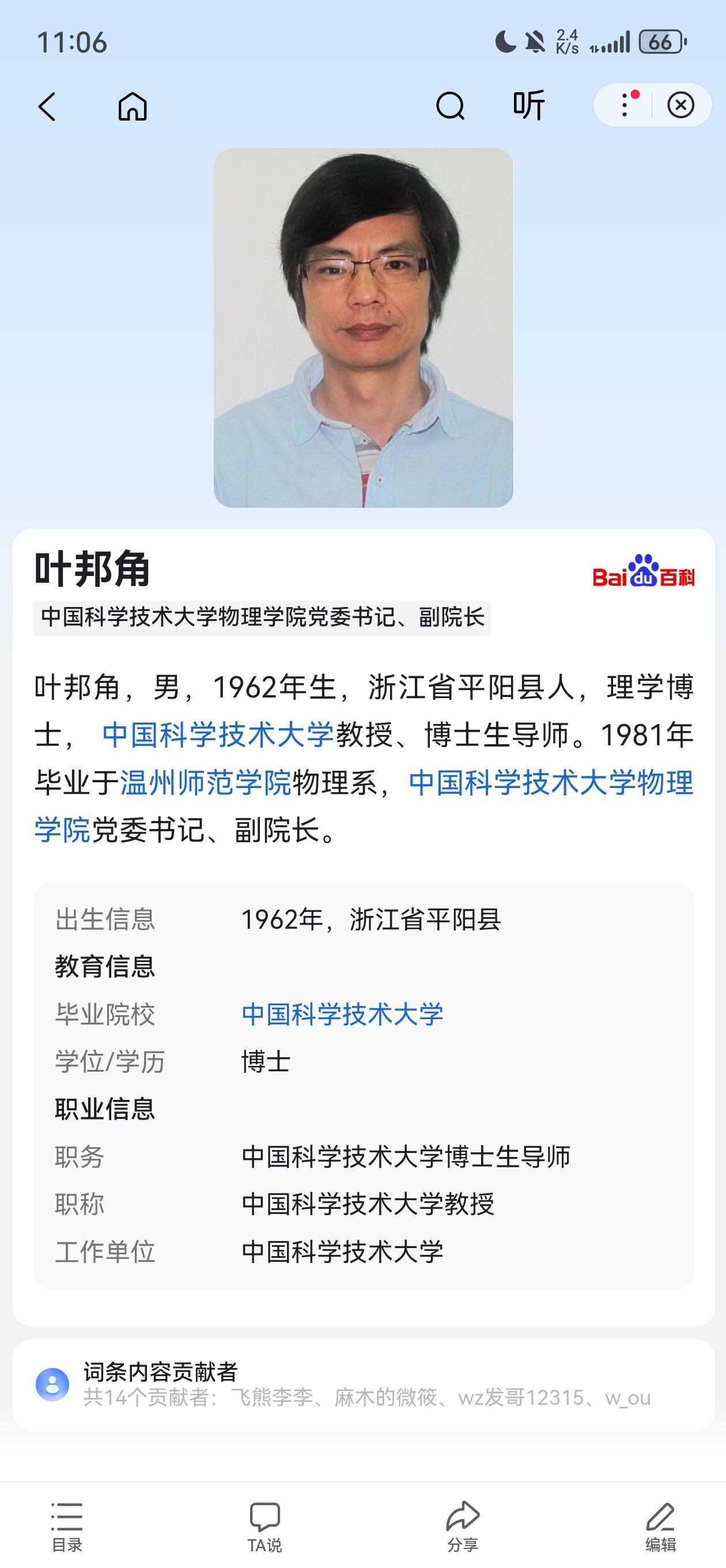
Task: Go back to the previous page
Action: pos(47,107)
